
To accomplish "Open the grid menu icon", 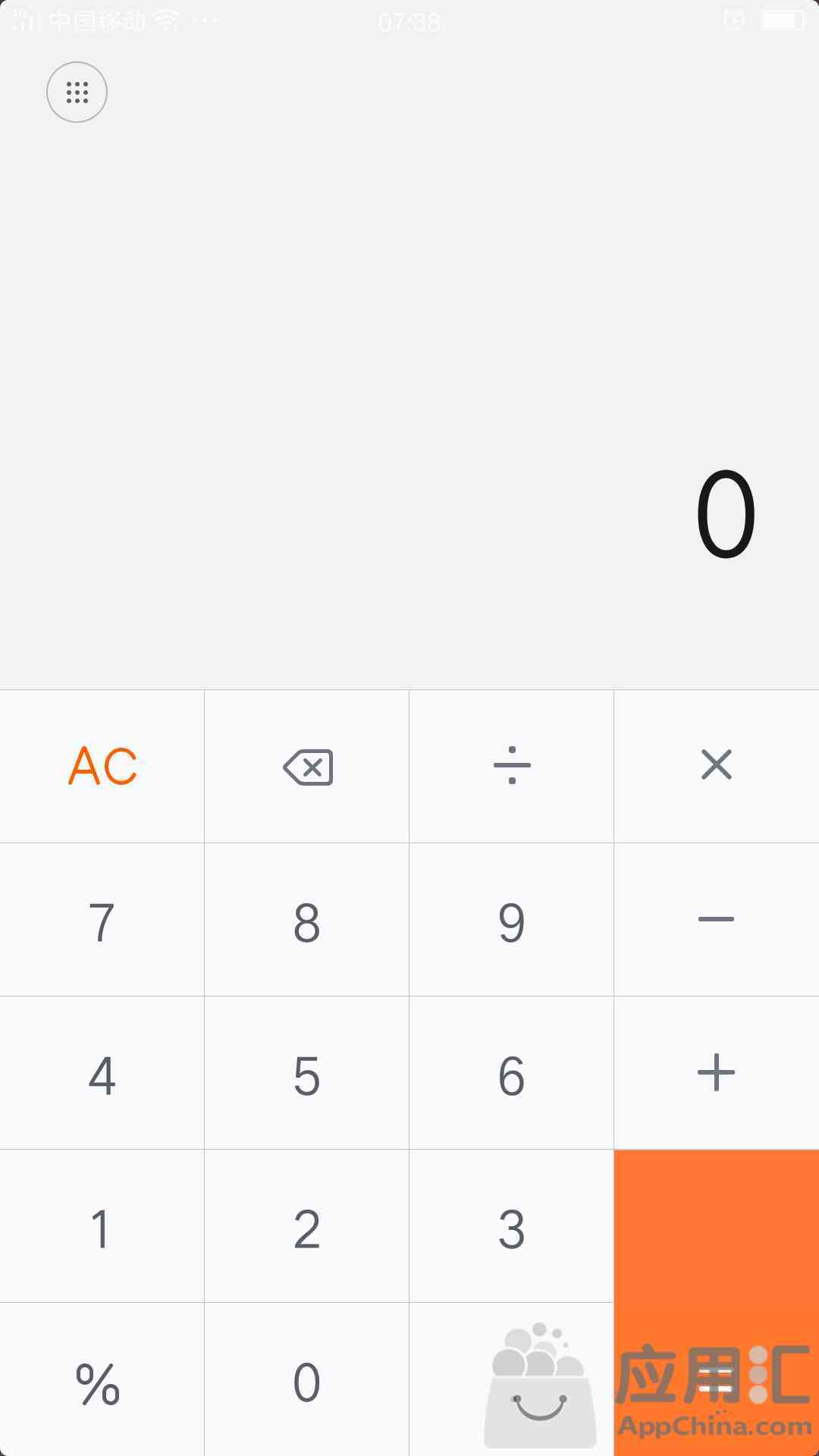I will point(77,92).
